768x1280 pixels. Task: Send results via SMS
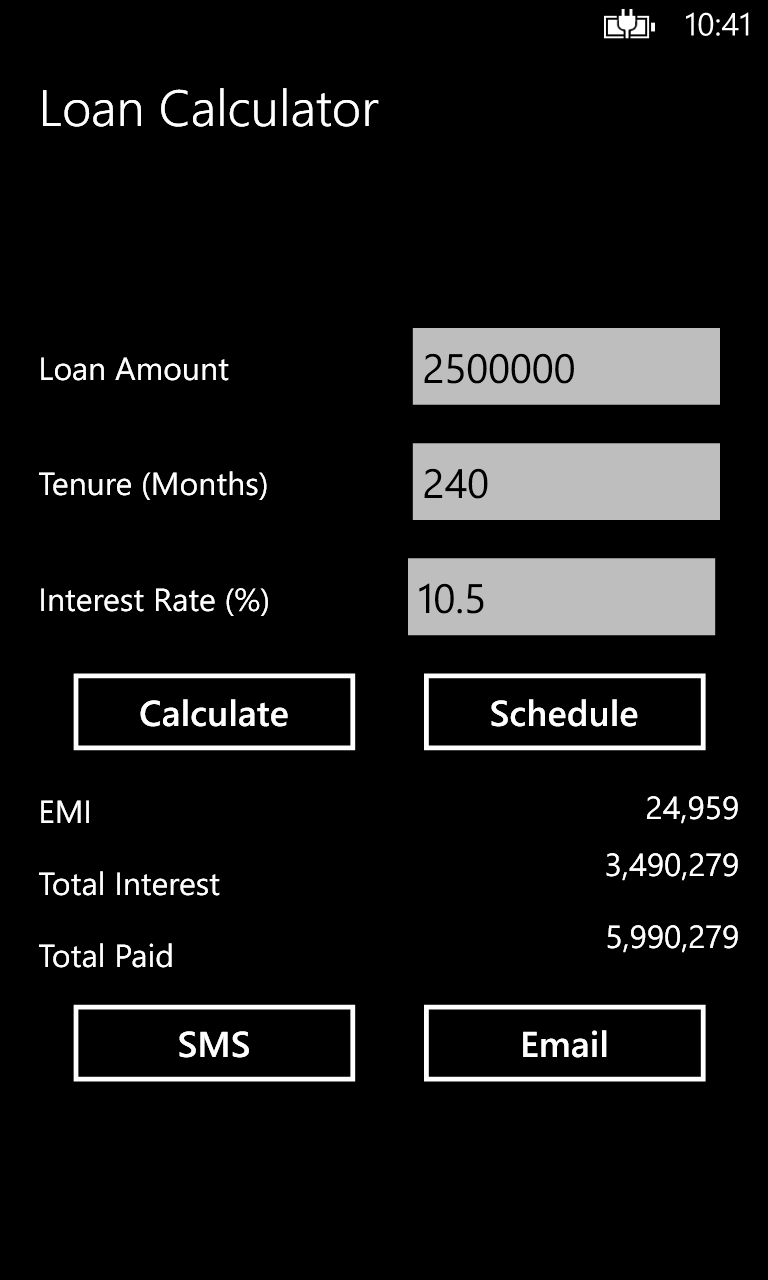coord(214,1044)
